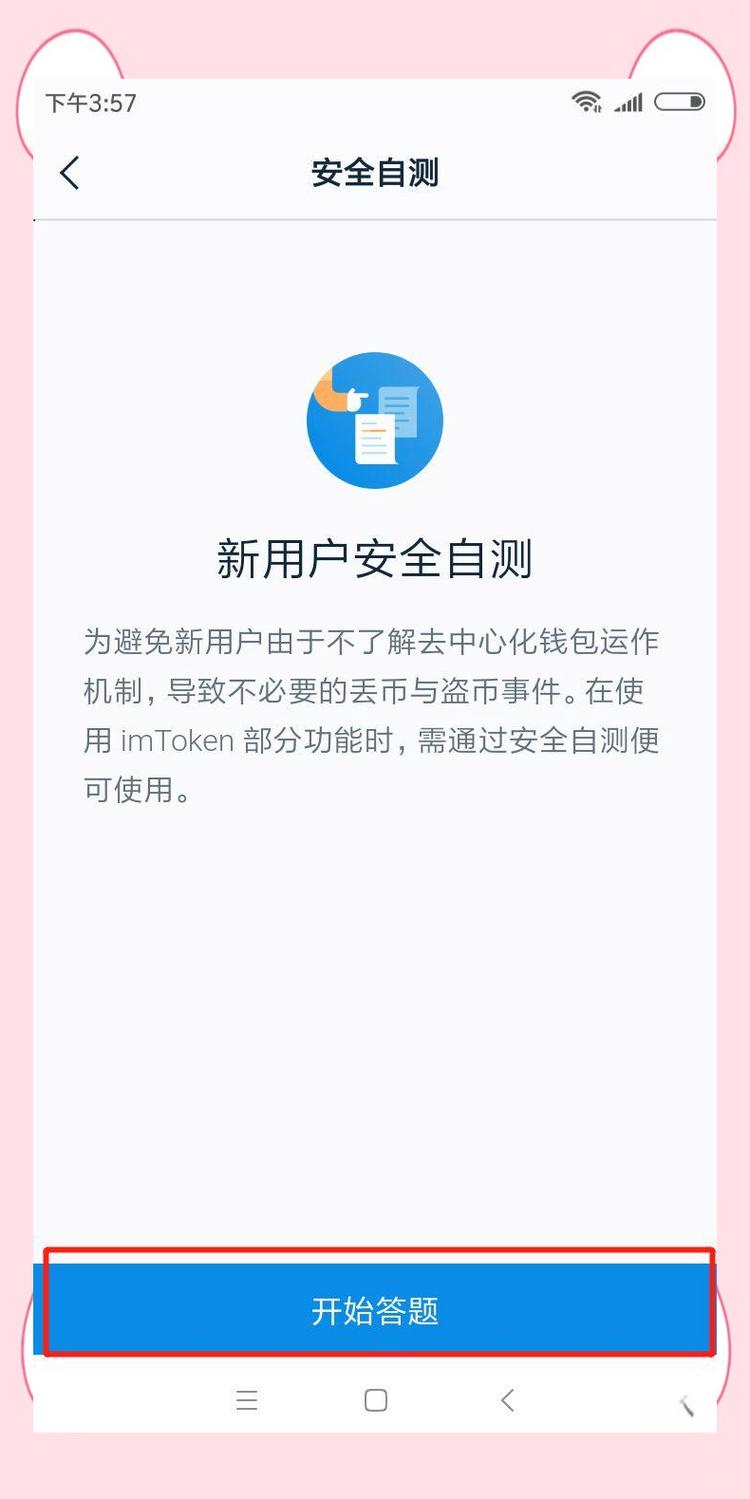Tap the home navigation circle icon
750x1499 pixels.
tap(375, 1400)
